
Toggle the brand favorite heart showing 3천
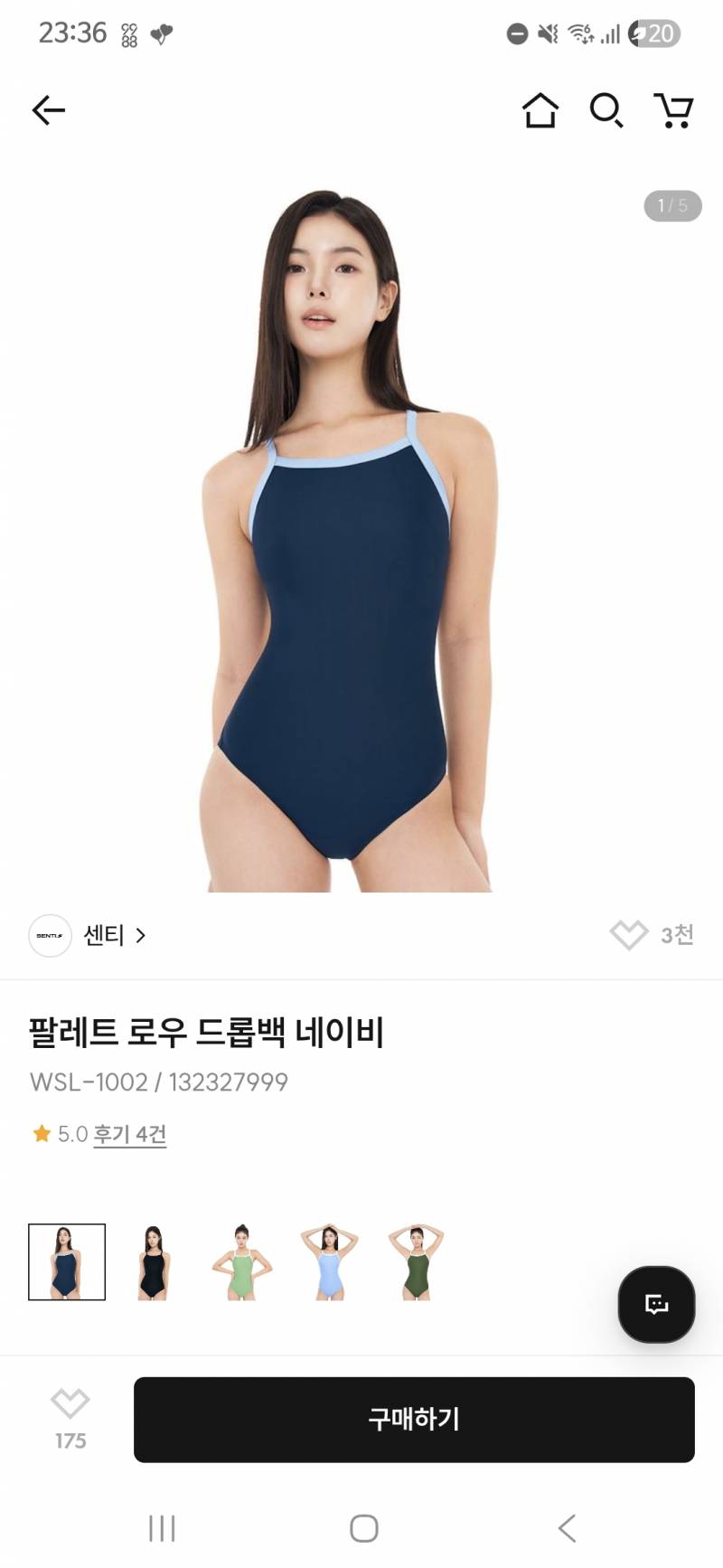click(628, 935)
